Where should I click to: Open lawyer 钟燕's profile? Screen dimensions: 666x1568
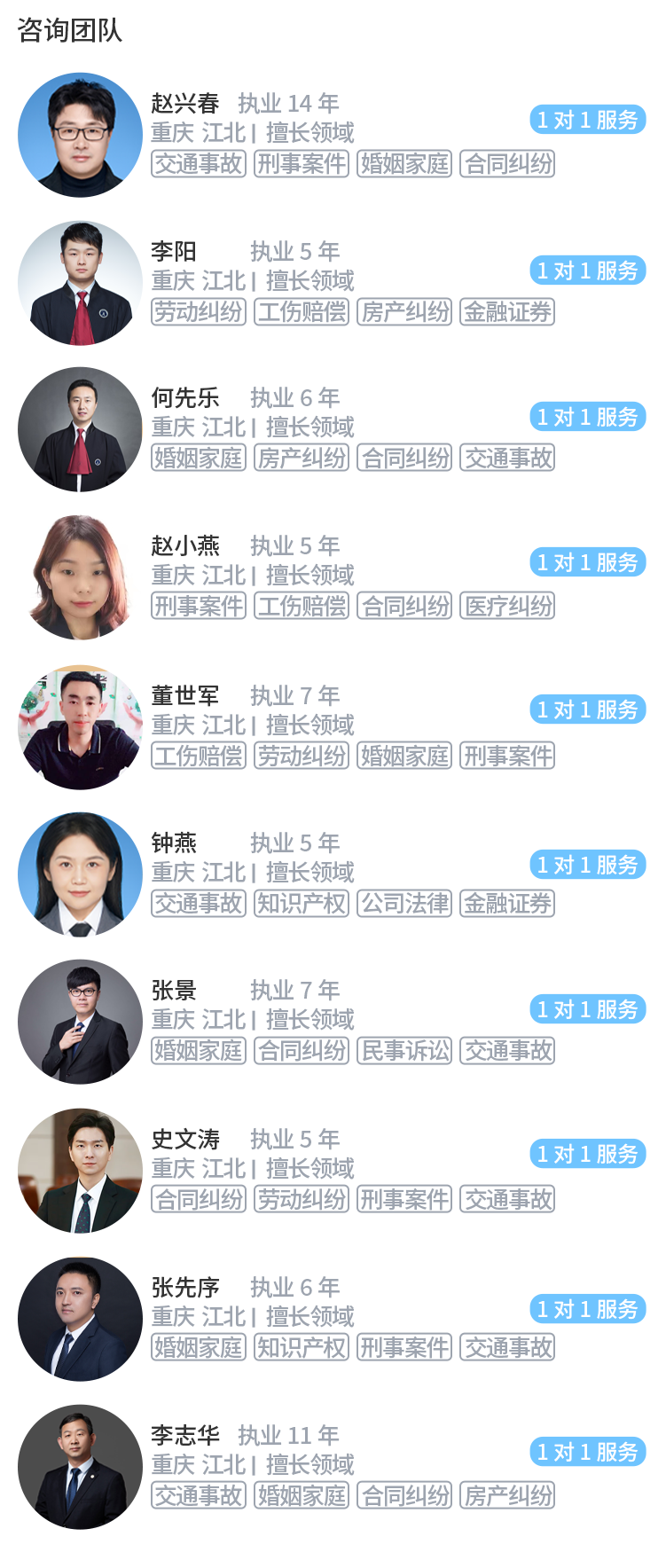point(174,843)
